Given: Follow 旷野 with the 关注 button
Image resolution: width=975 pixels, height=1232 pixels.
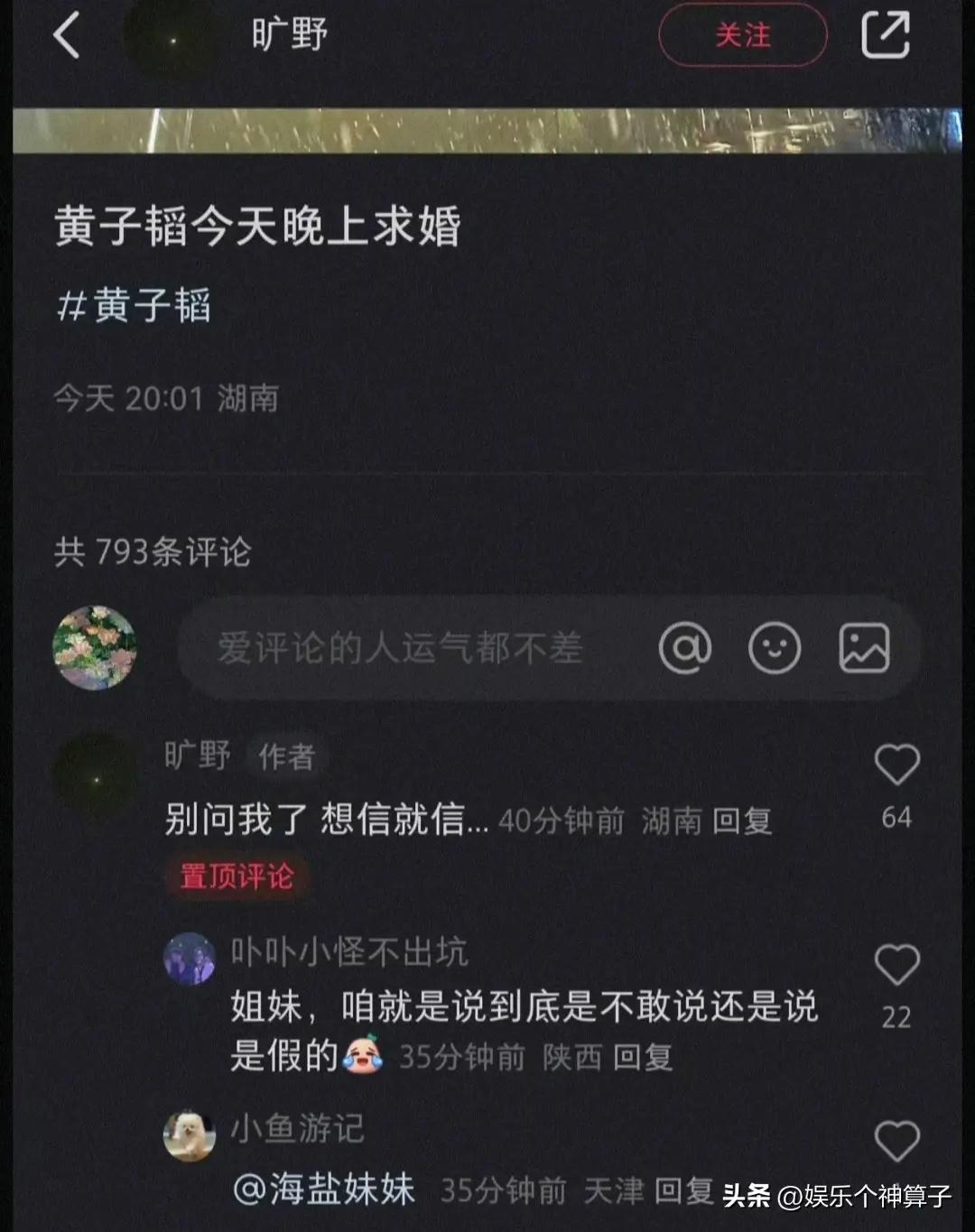Looking at the screenshot, I should pos(742,36).
